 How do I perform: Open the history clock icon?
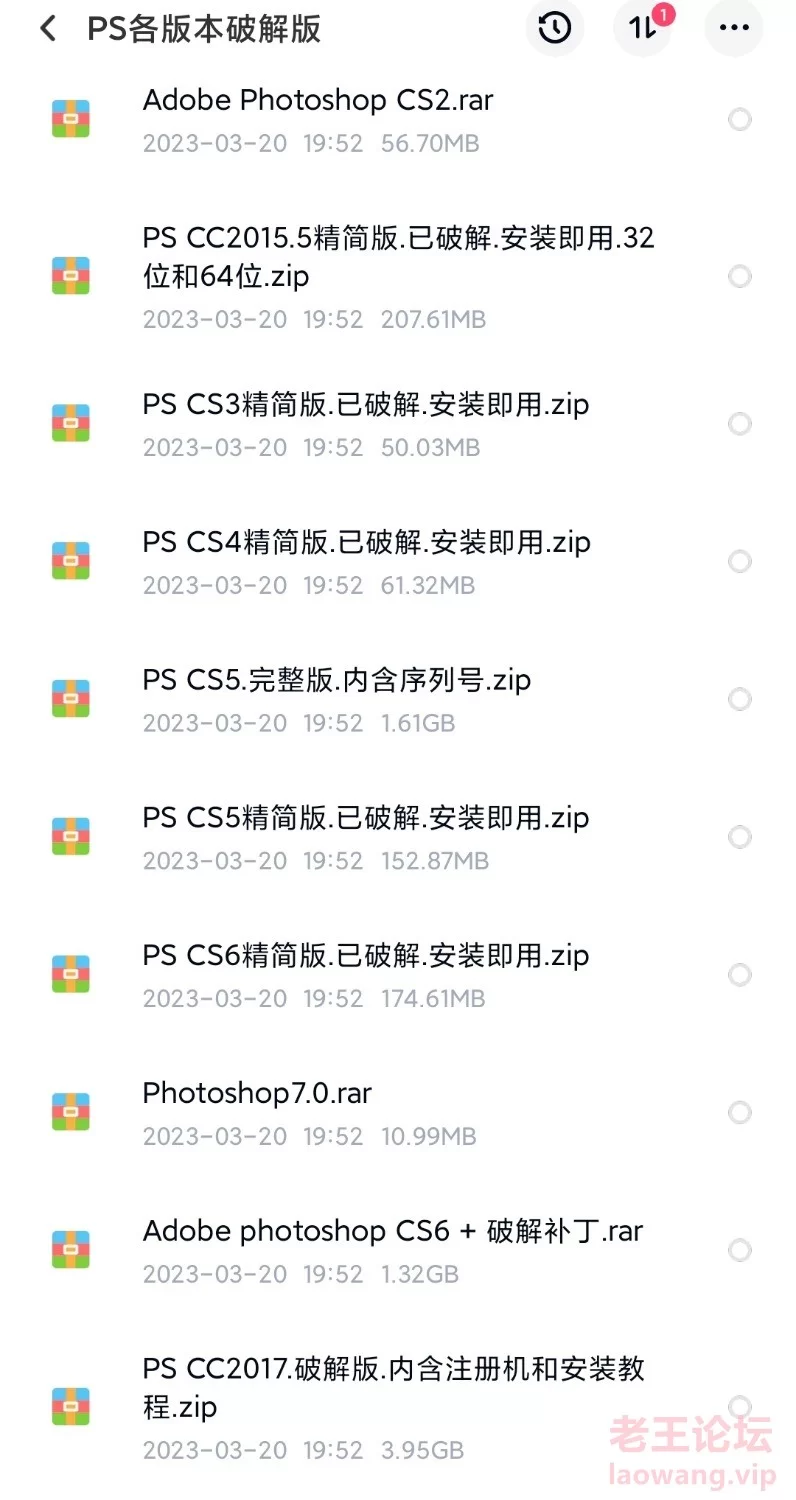pos(555,28)
